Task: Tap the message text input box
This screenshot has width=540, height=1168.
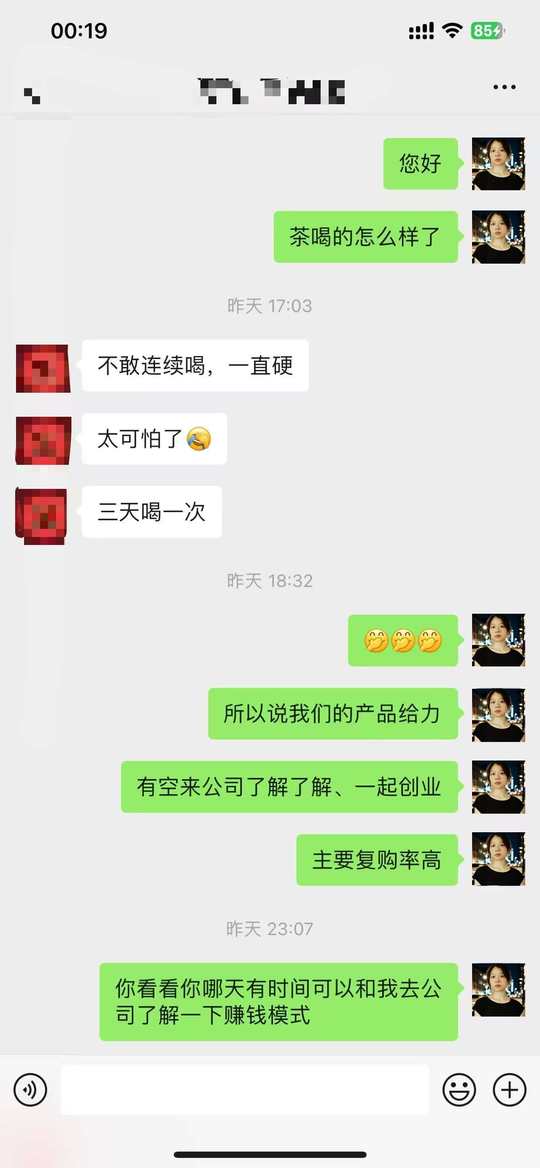Action: coord(245,1090)
